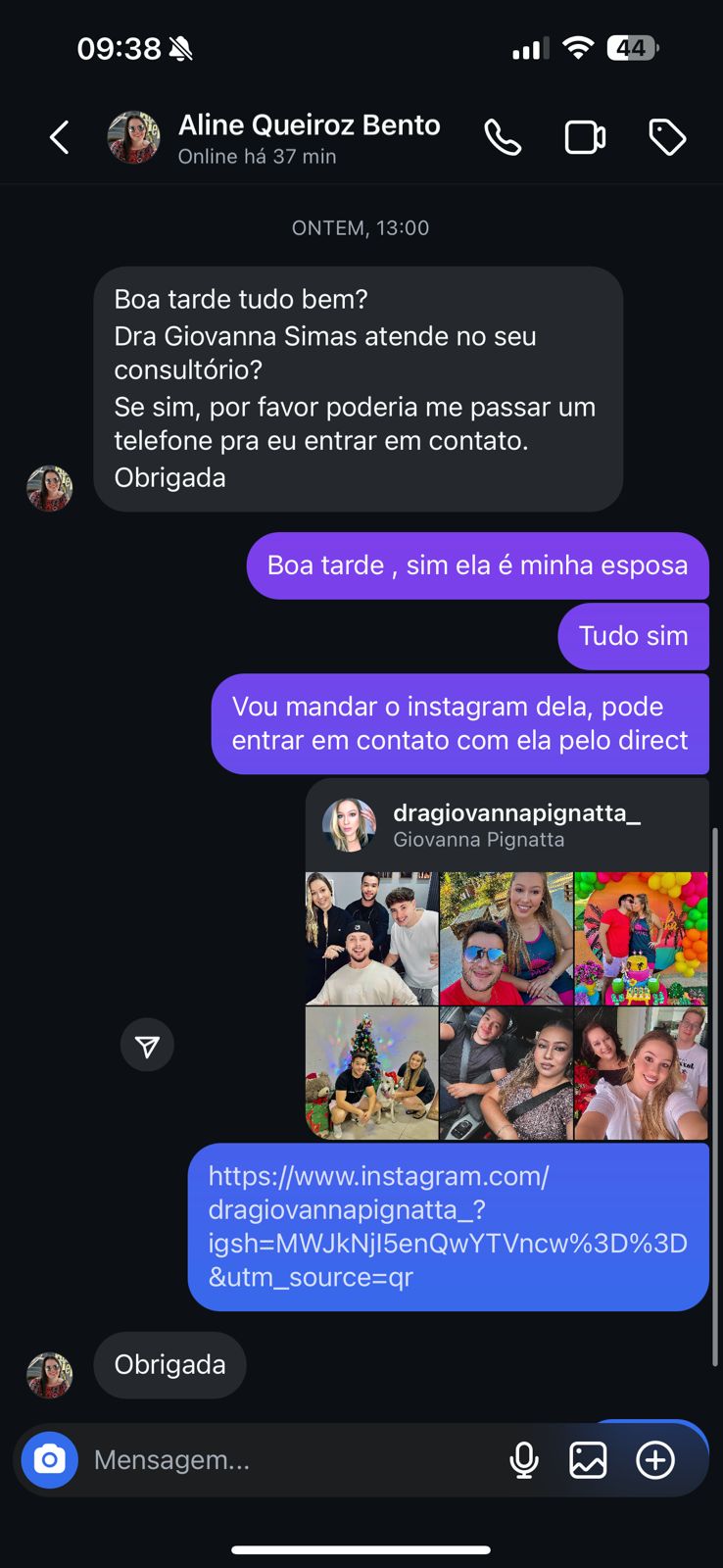Go back to the inbox list
The image size is (723, 1568).
[60, 138]
